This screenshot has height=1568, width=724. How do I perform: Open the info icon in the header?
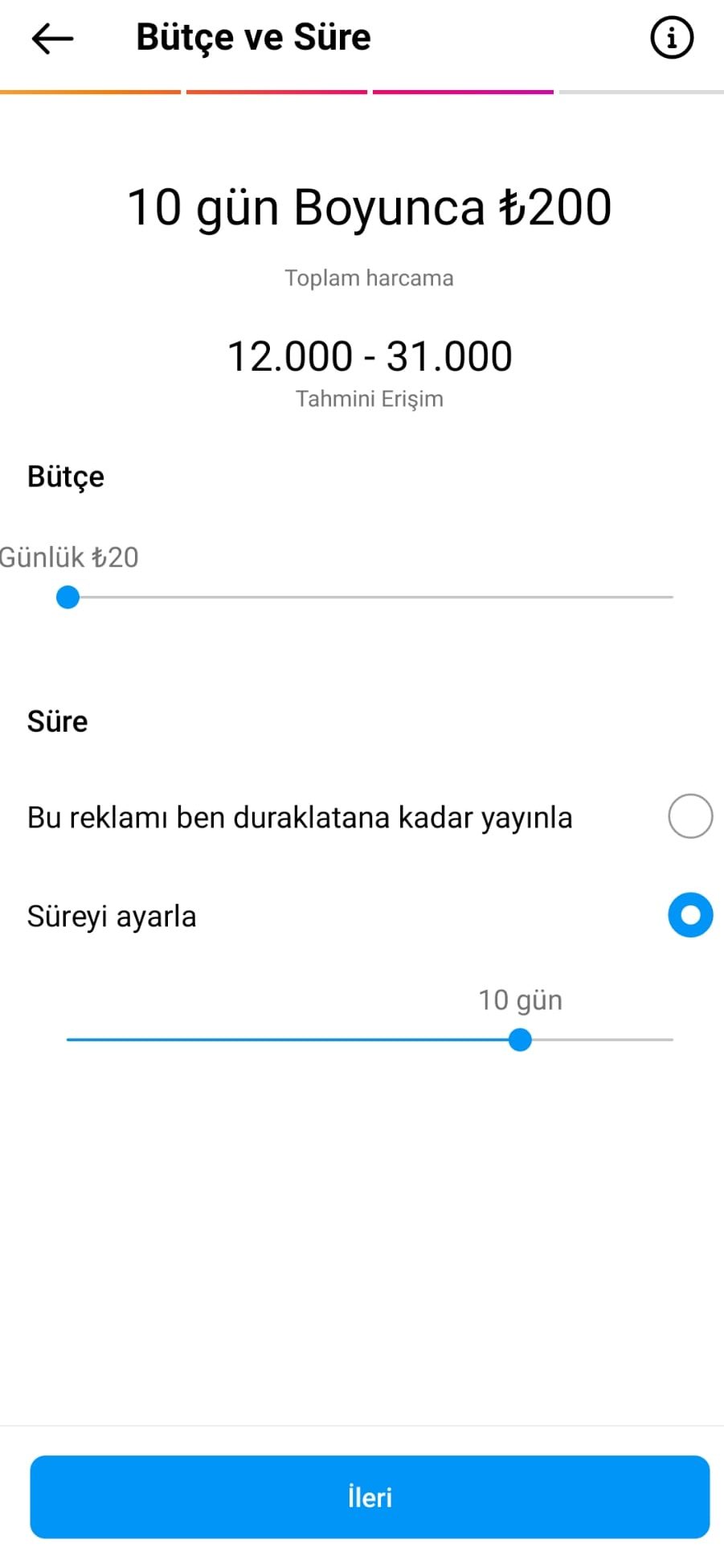point(671,38)
